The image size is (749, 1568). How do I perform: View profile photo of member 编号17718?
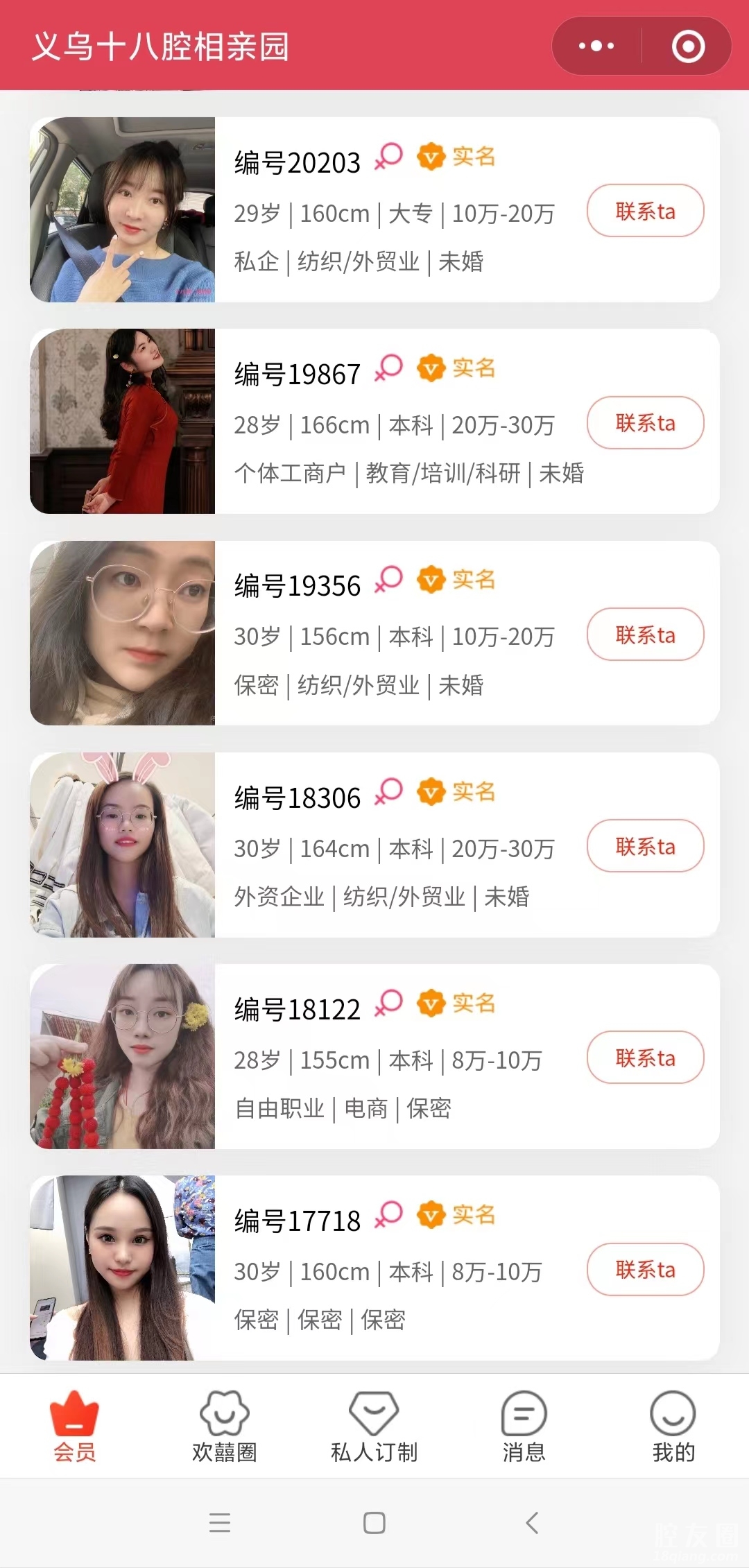(123, 1268)
